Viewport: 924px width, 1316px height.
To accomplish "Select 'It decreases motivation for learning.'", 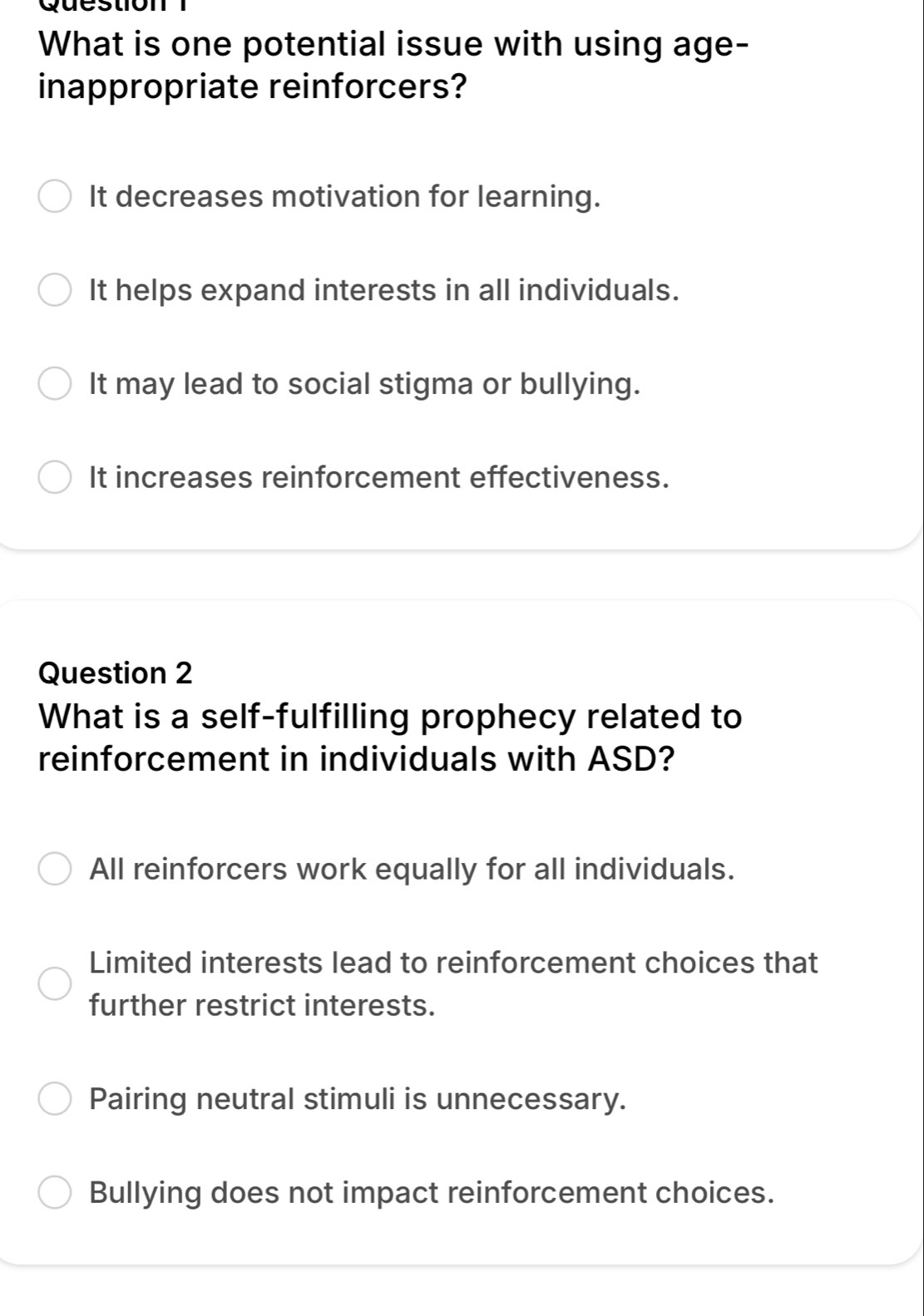I will click(56, 198).
